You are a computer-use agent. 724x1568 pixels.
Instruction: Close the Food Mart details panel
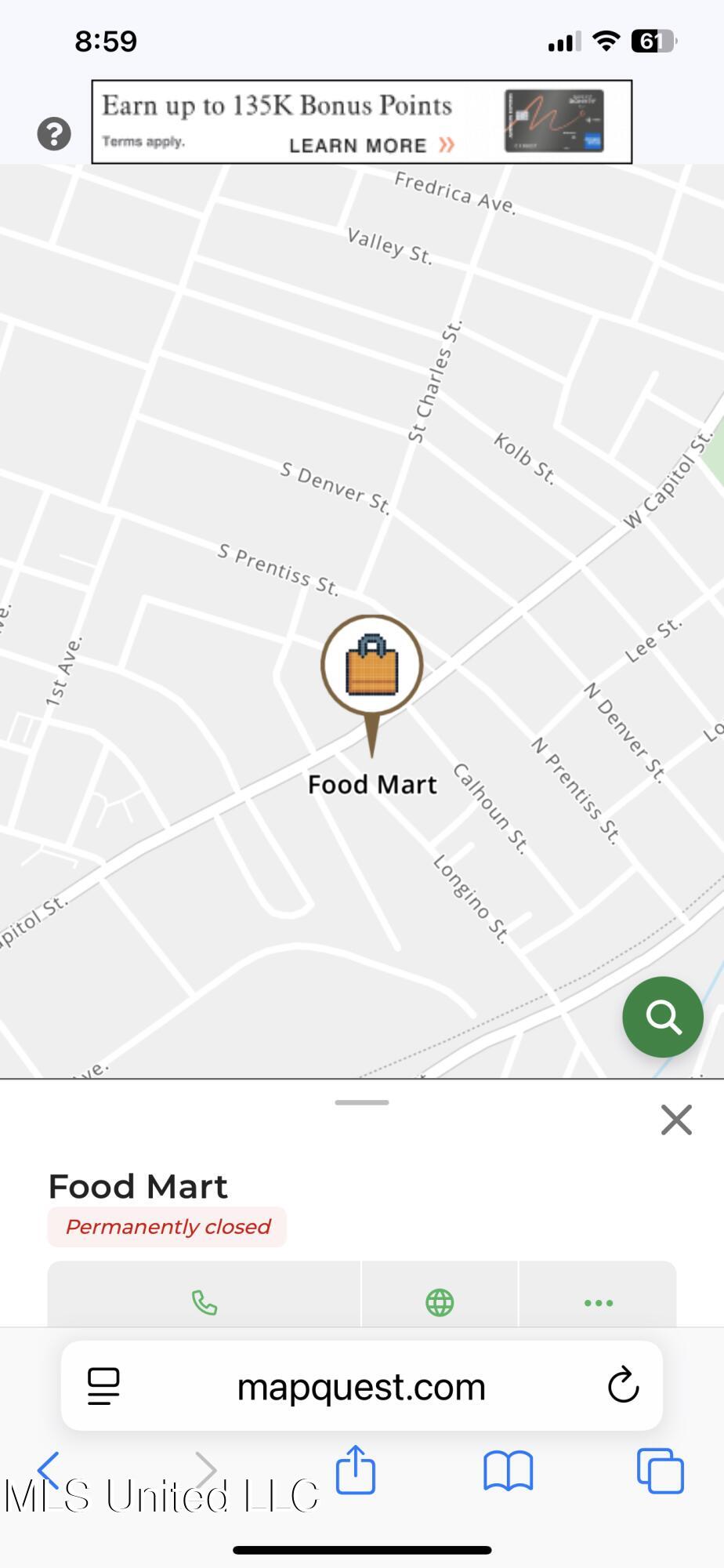pos(675,1120)
